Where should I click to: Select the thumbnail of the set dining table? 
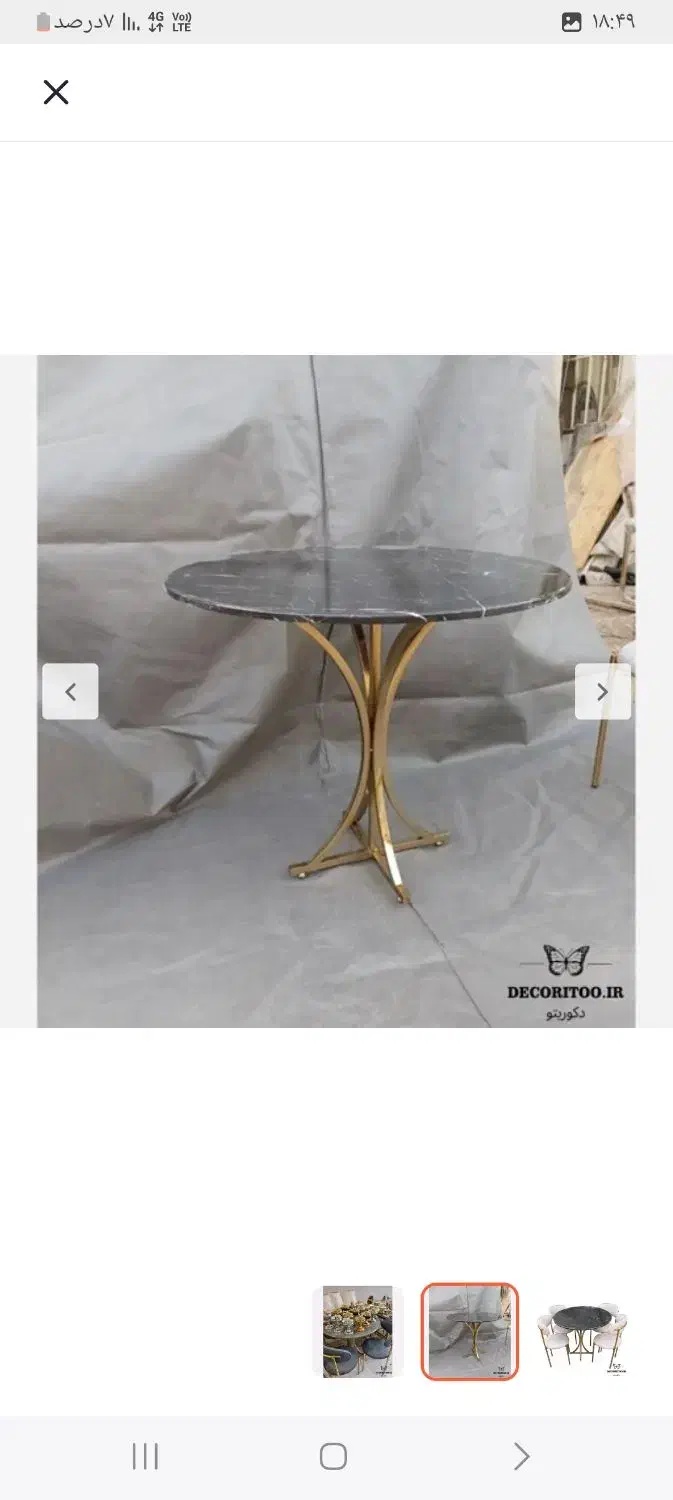click(x=358, y=1332)
